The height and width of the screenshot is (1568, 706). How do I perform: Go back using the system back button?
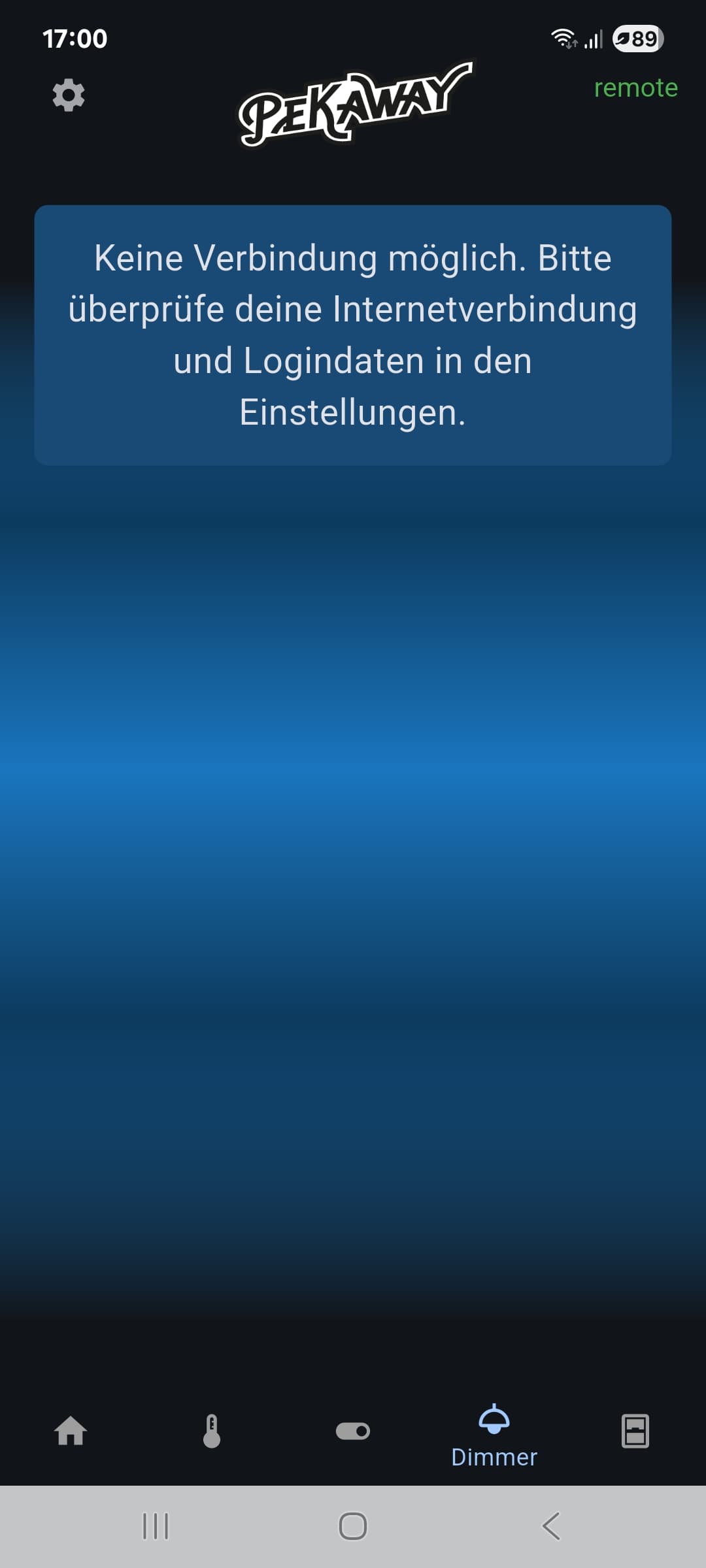click(551, 1526)
